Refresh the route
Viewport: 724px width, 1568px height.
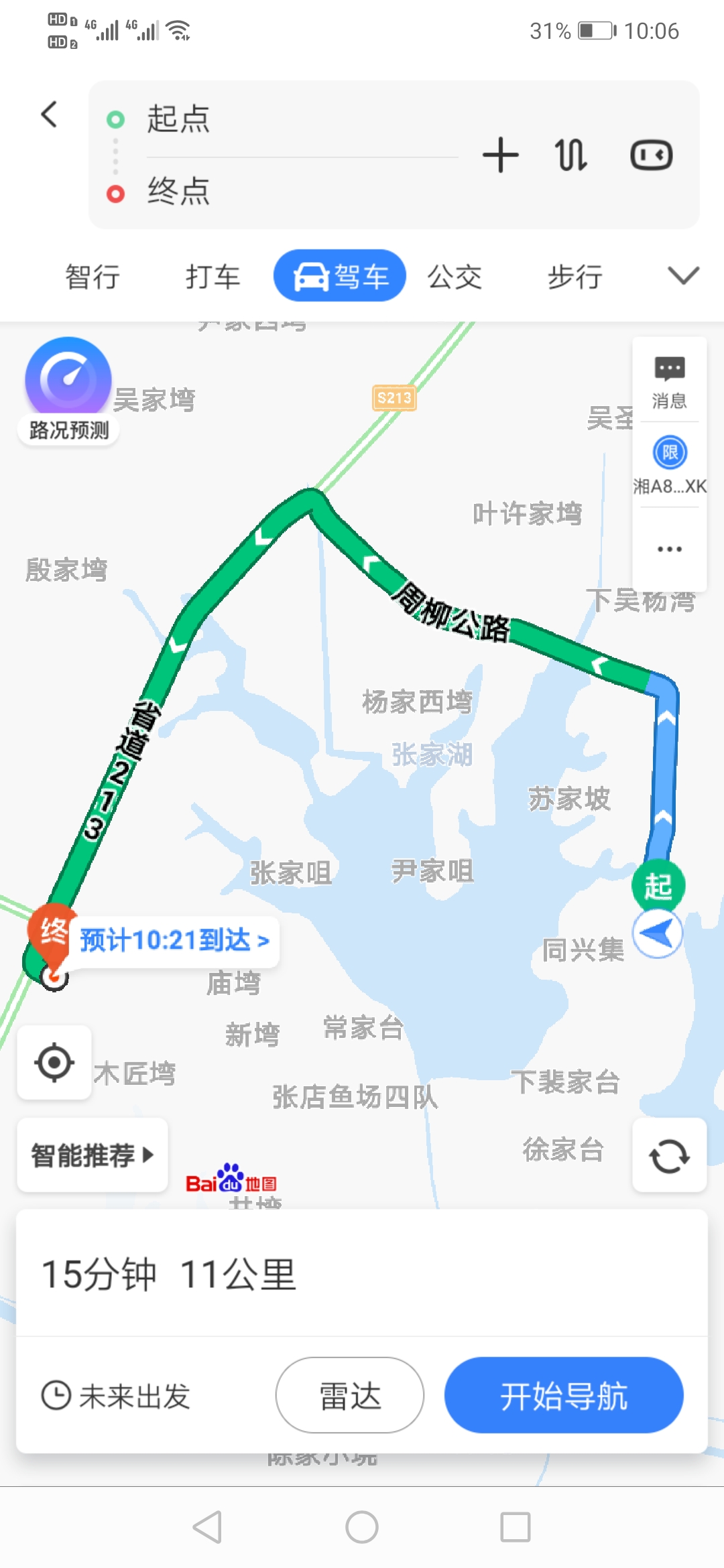coord(669,1155)
